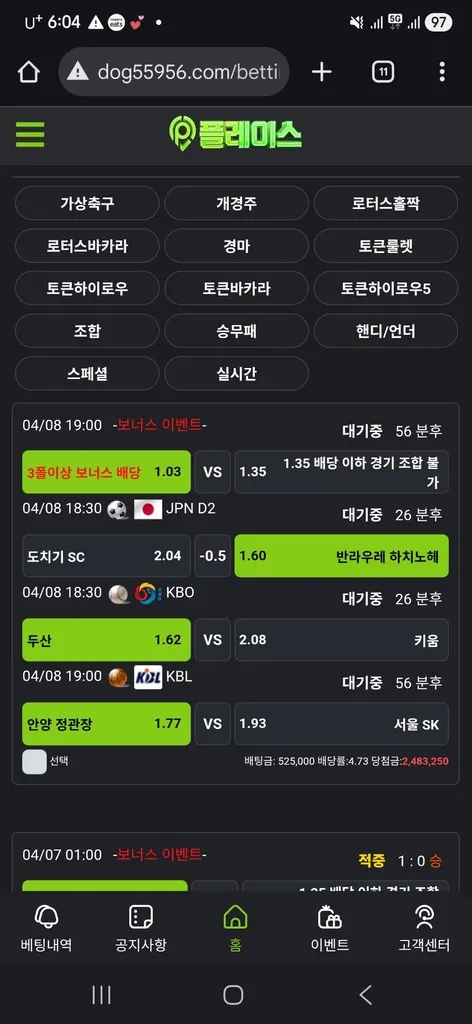Image resolution: width=472 pixels, height=1024 pixels.
Task: Open the hamburger drawer menu
Action: 30,135
